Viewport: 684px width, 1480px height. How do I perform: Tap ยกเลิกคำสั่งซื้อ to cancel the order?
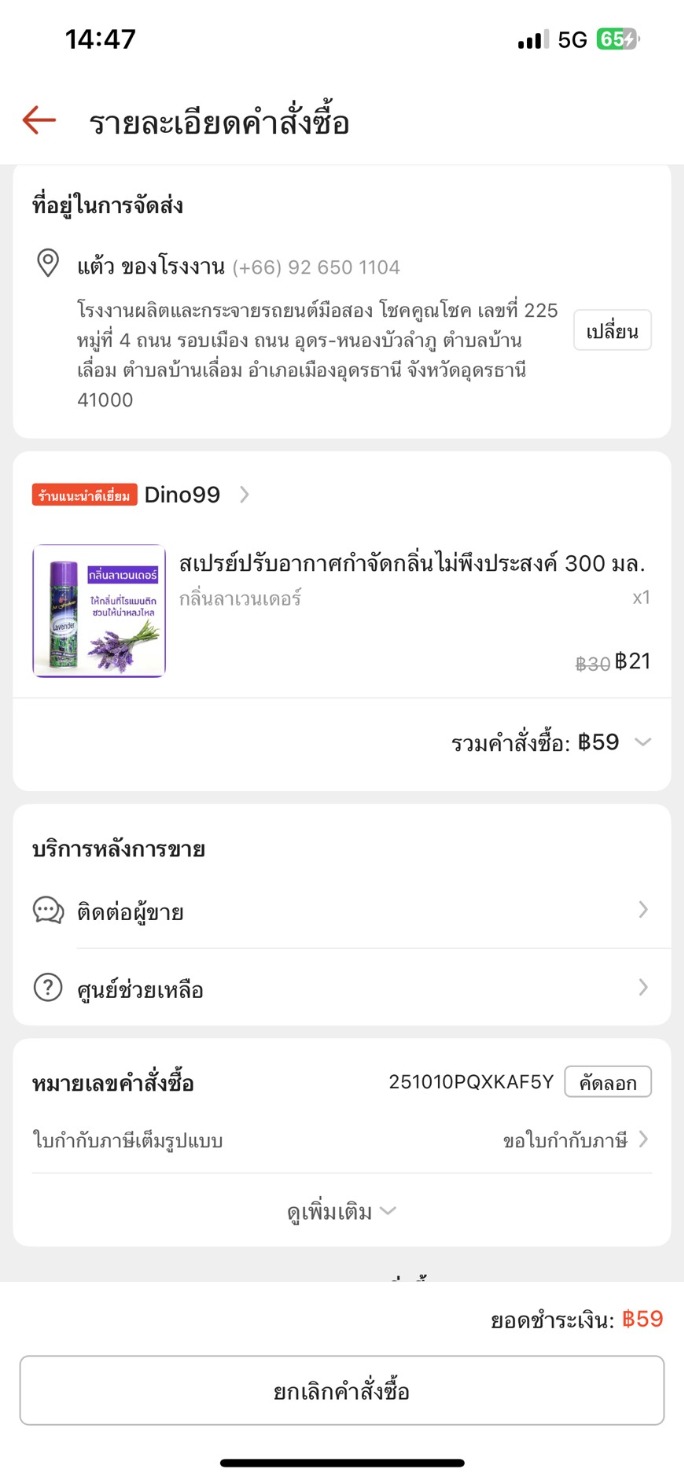point(342,1391)
